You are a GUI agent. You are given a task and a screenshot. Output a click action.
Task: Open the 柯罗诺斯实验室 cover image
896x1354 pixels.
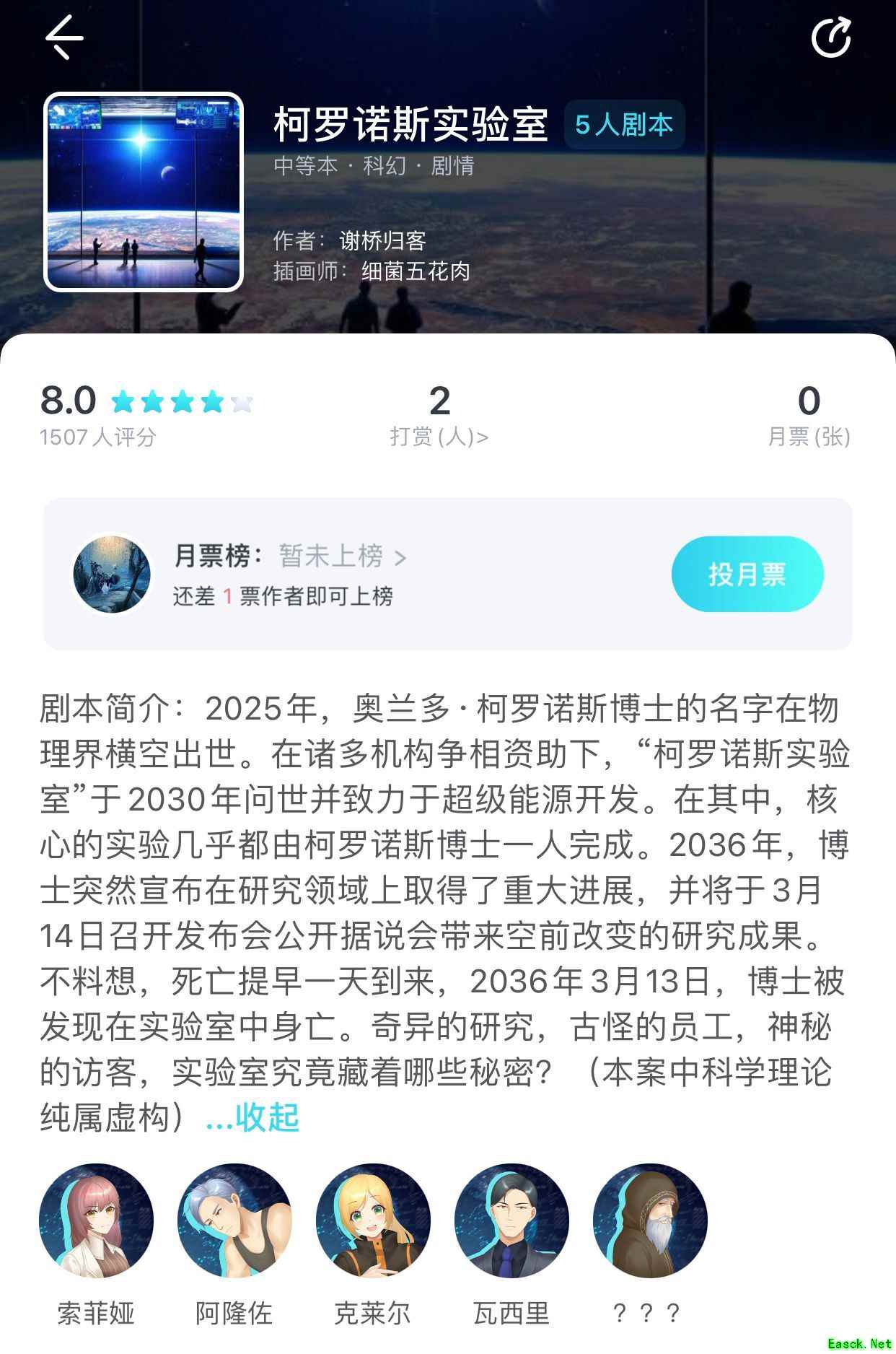click(x=144, y=192)
